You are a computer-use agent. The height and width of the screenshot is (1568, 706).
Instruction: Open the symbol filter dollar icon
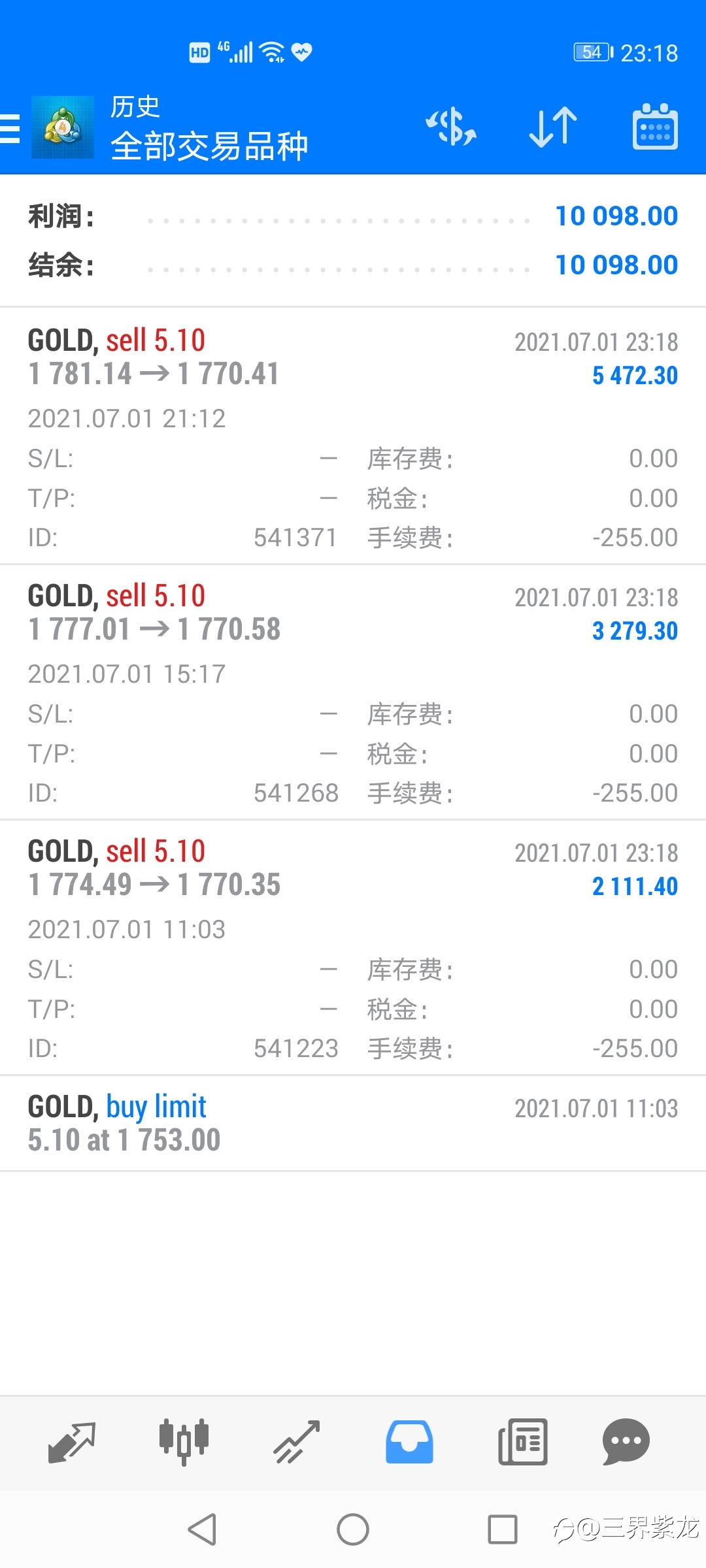point(451,127)
